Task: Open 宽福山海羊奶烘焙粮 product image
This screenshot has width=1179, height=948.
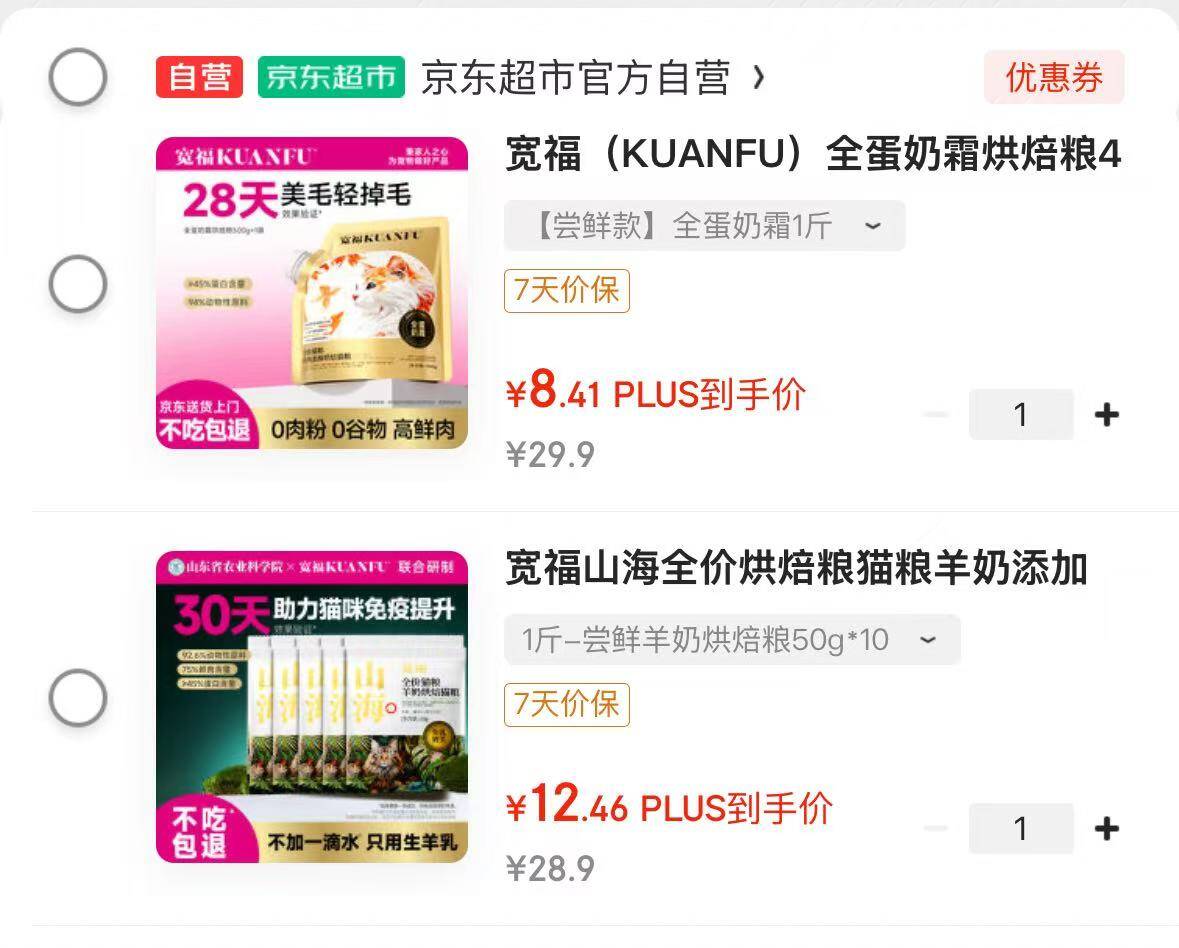Action: [312, 707]
